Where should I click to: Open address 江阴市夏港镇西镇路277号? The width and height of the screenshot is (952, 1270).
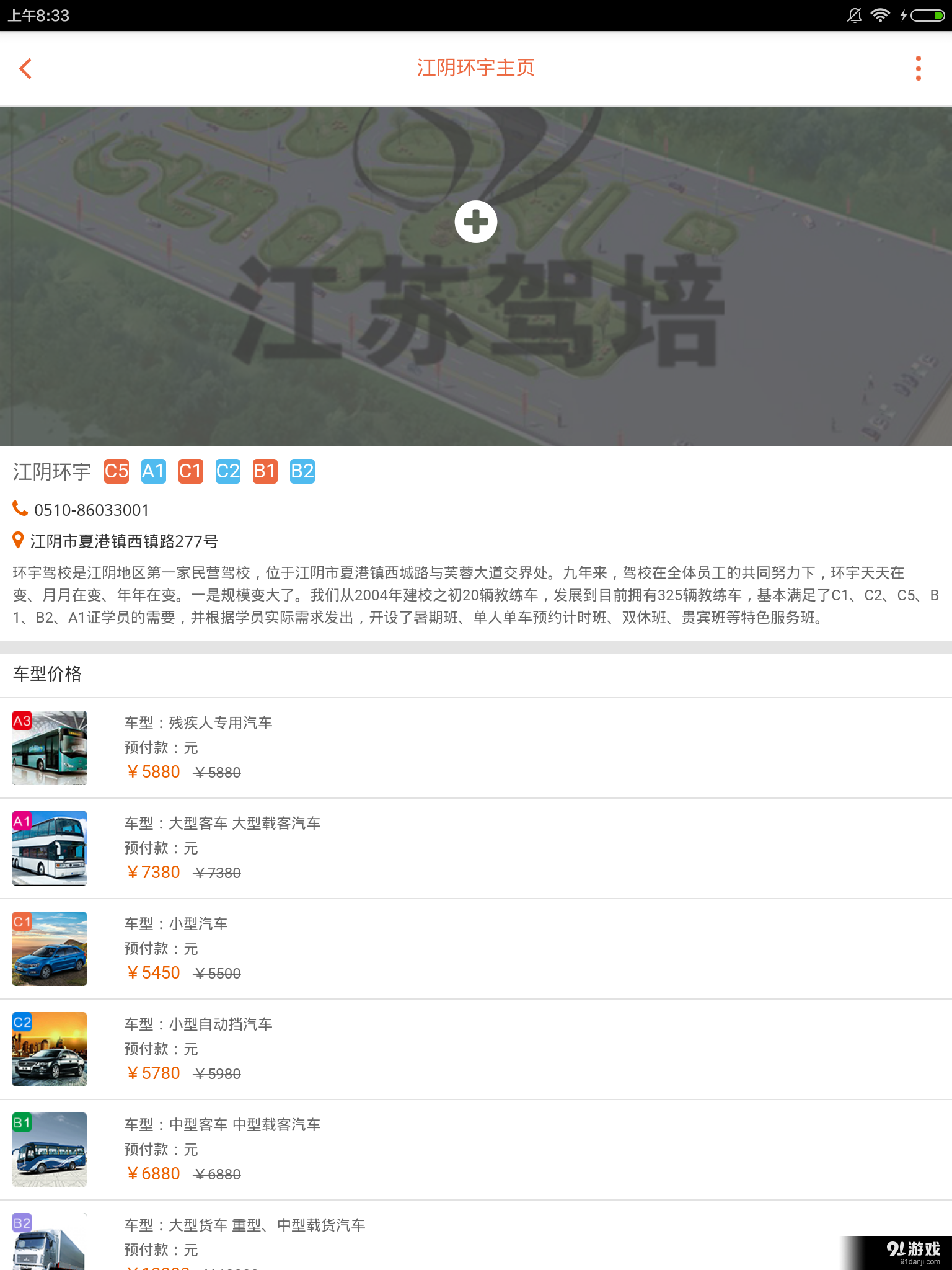125,540
